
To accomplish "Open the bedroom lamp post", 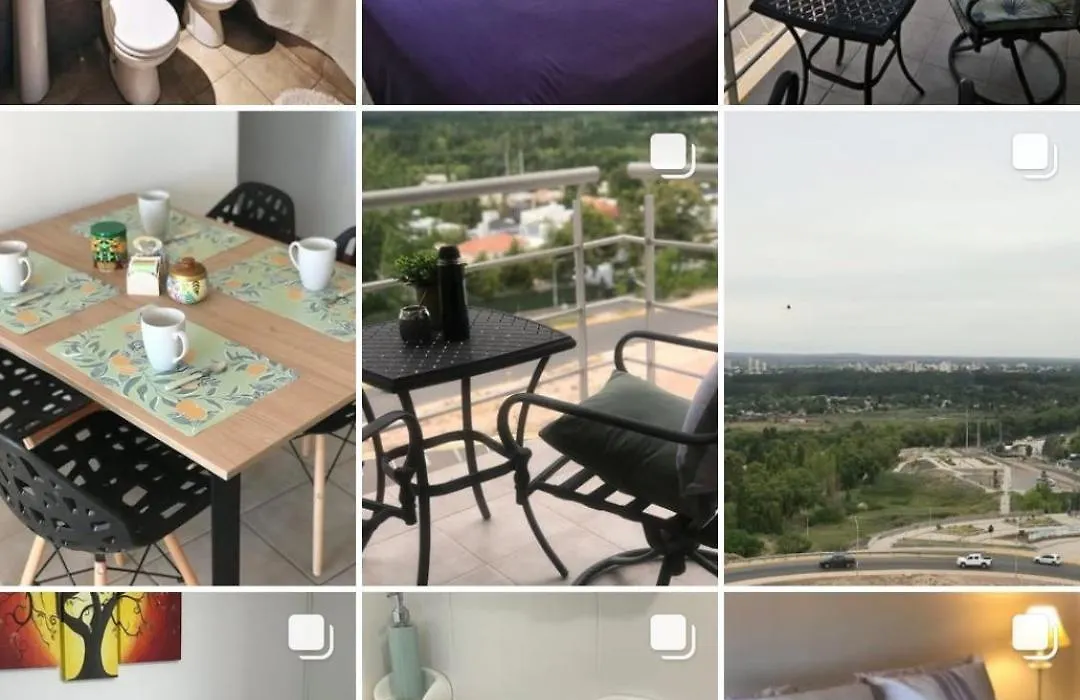I will (x=902, y=646).
